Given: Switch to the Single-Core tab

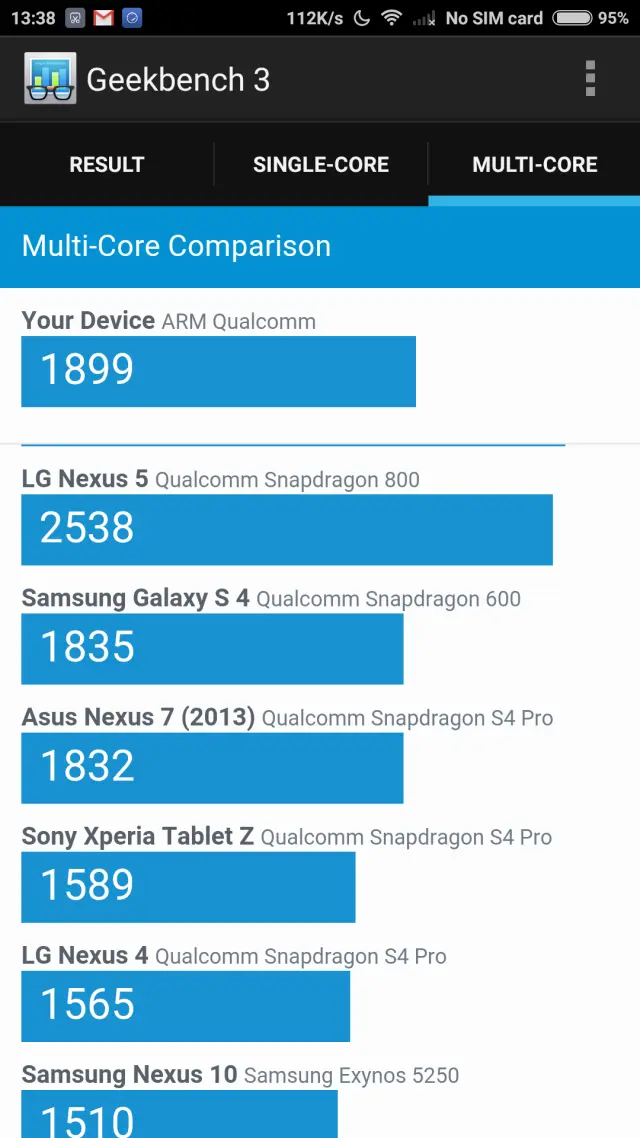Looking at the screenshot, I should 321,165.
